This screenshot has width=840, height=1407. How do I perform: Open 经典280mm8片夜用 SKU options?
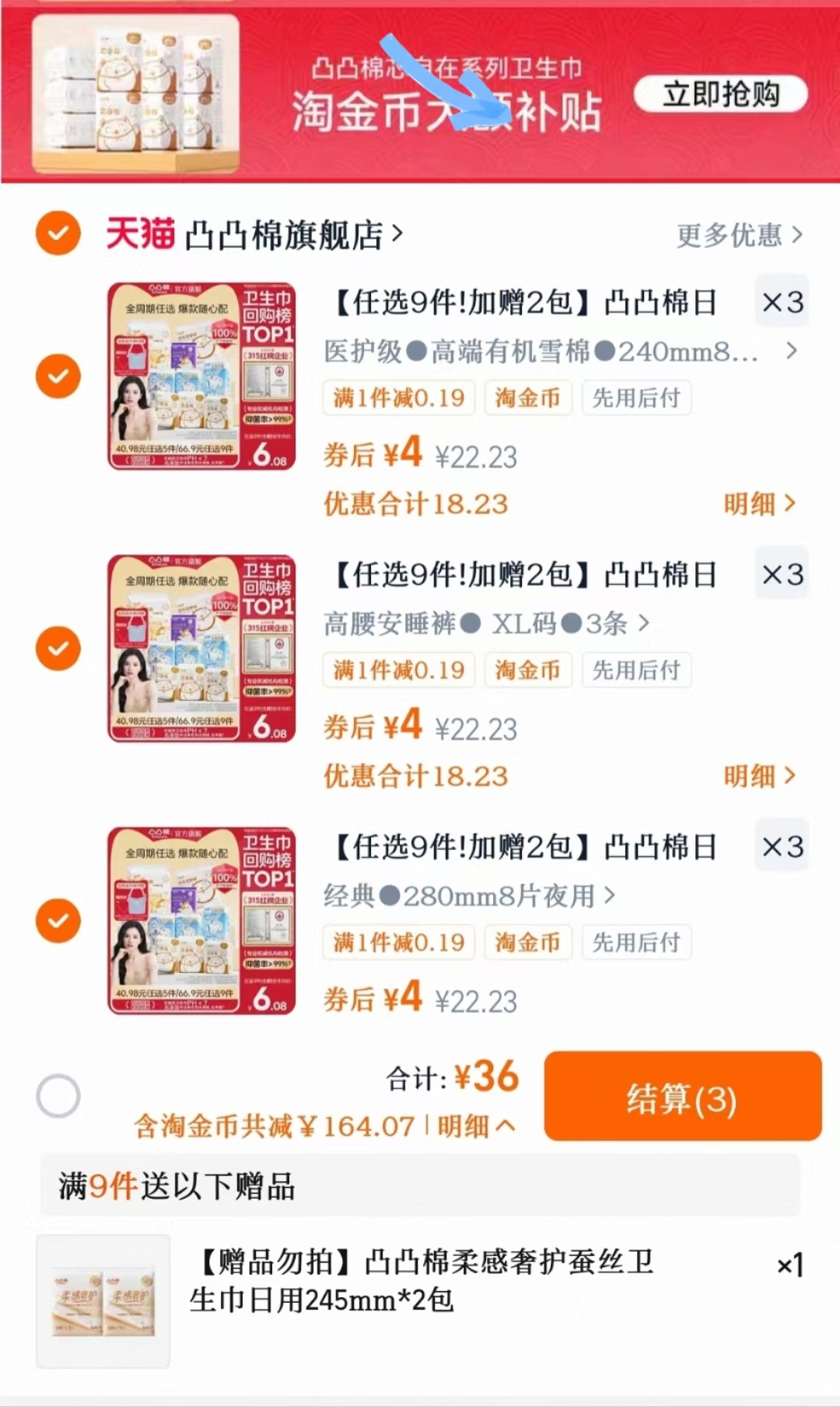(x=467, y=896)
